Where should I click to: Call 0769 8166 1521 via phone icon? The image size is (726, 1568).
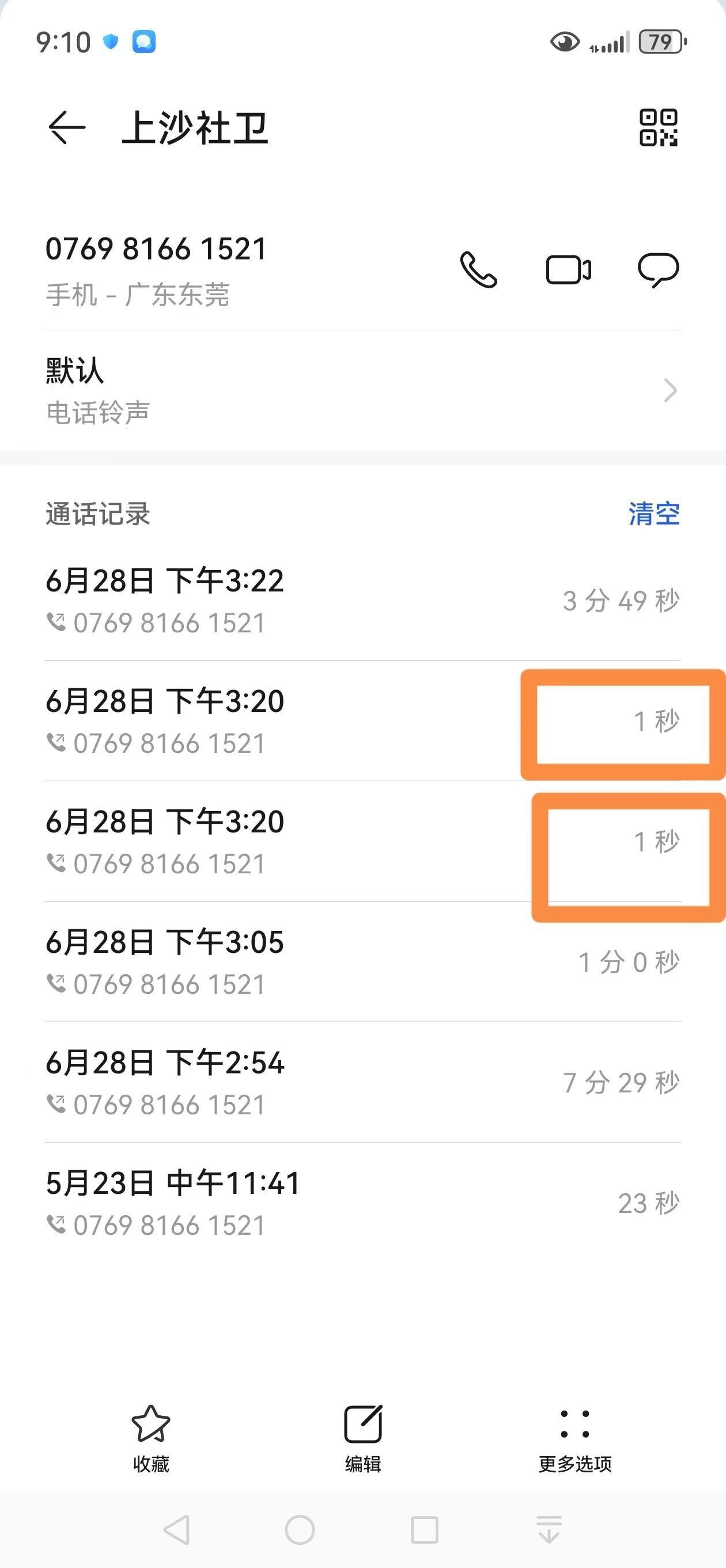coord(478,270)
